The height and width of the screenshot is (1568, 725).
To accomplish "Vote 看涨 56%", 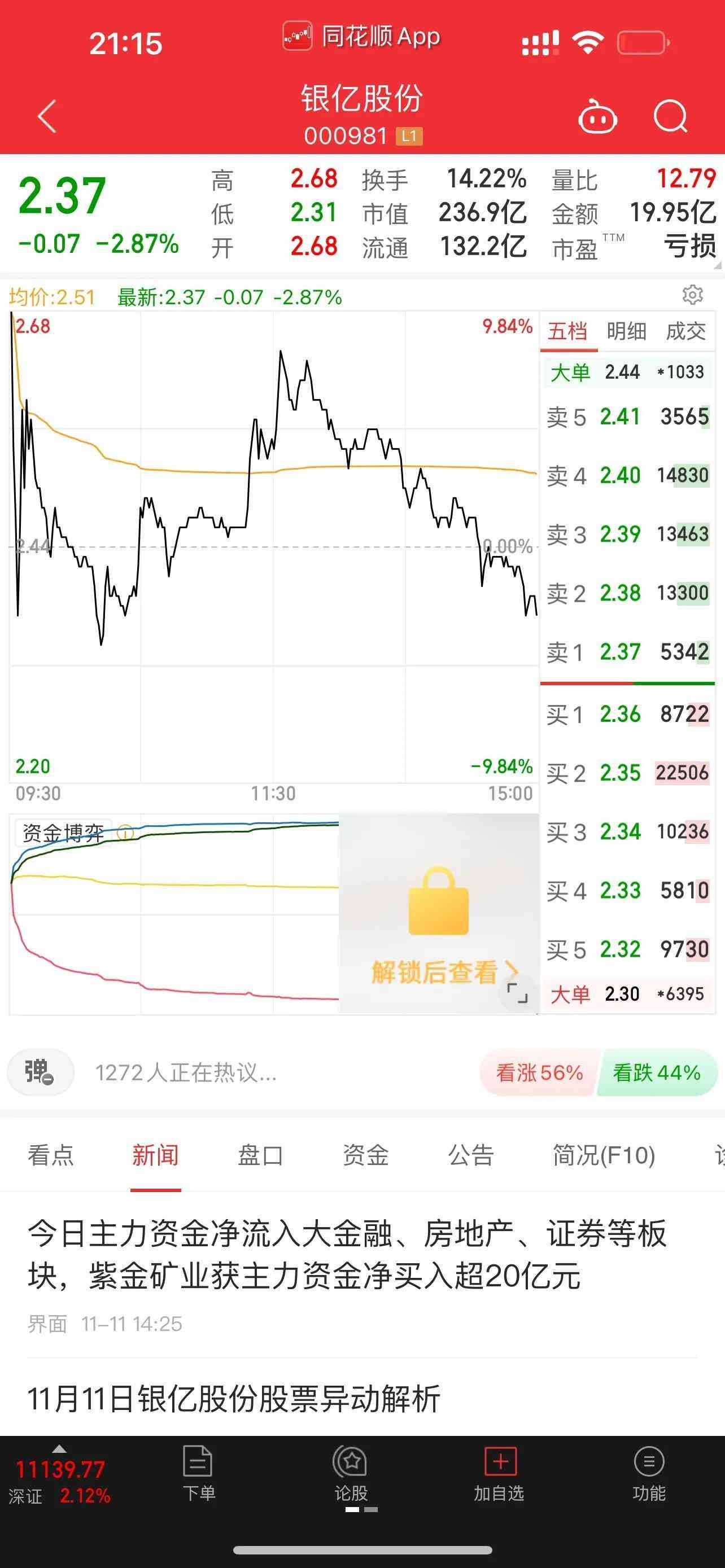I will (x=539, y=1072).
